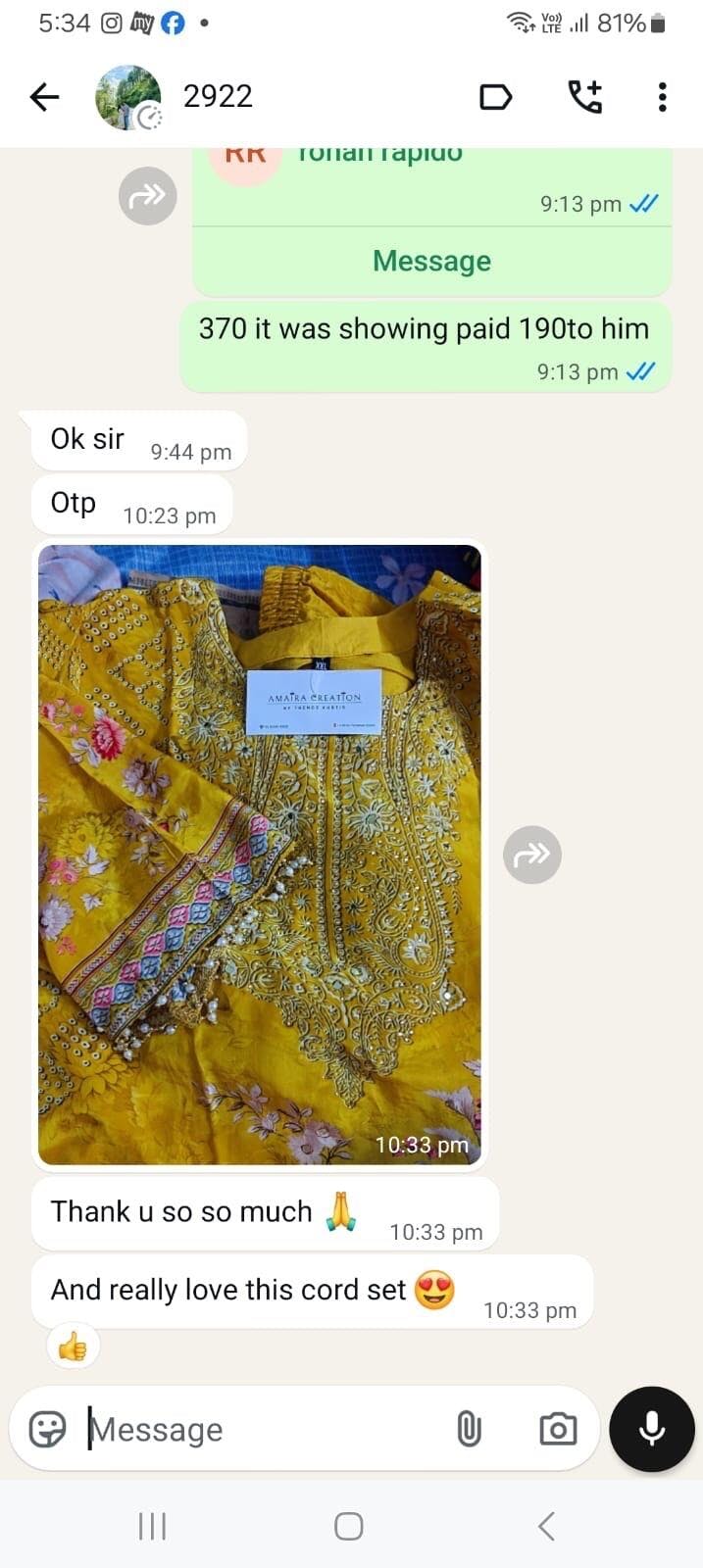Start a call with 2922
The width and height of the screenshot is (703, 1568).
point(585,96)
